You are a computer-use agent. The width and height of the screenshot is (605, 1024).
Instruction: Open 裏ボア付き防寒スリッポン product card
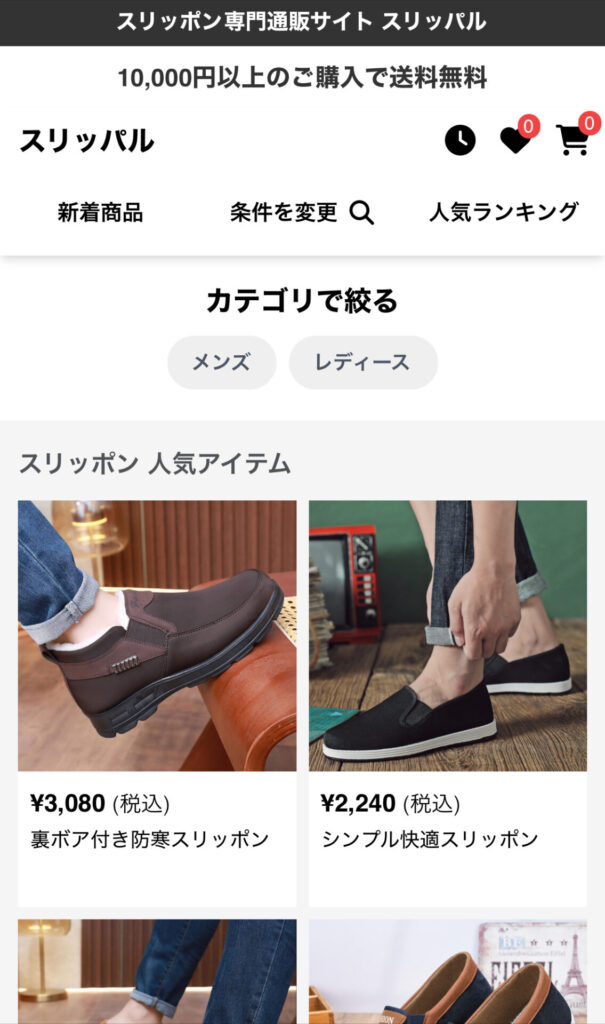click(157, 700)
